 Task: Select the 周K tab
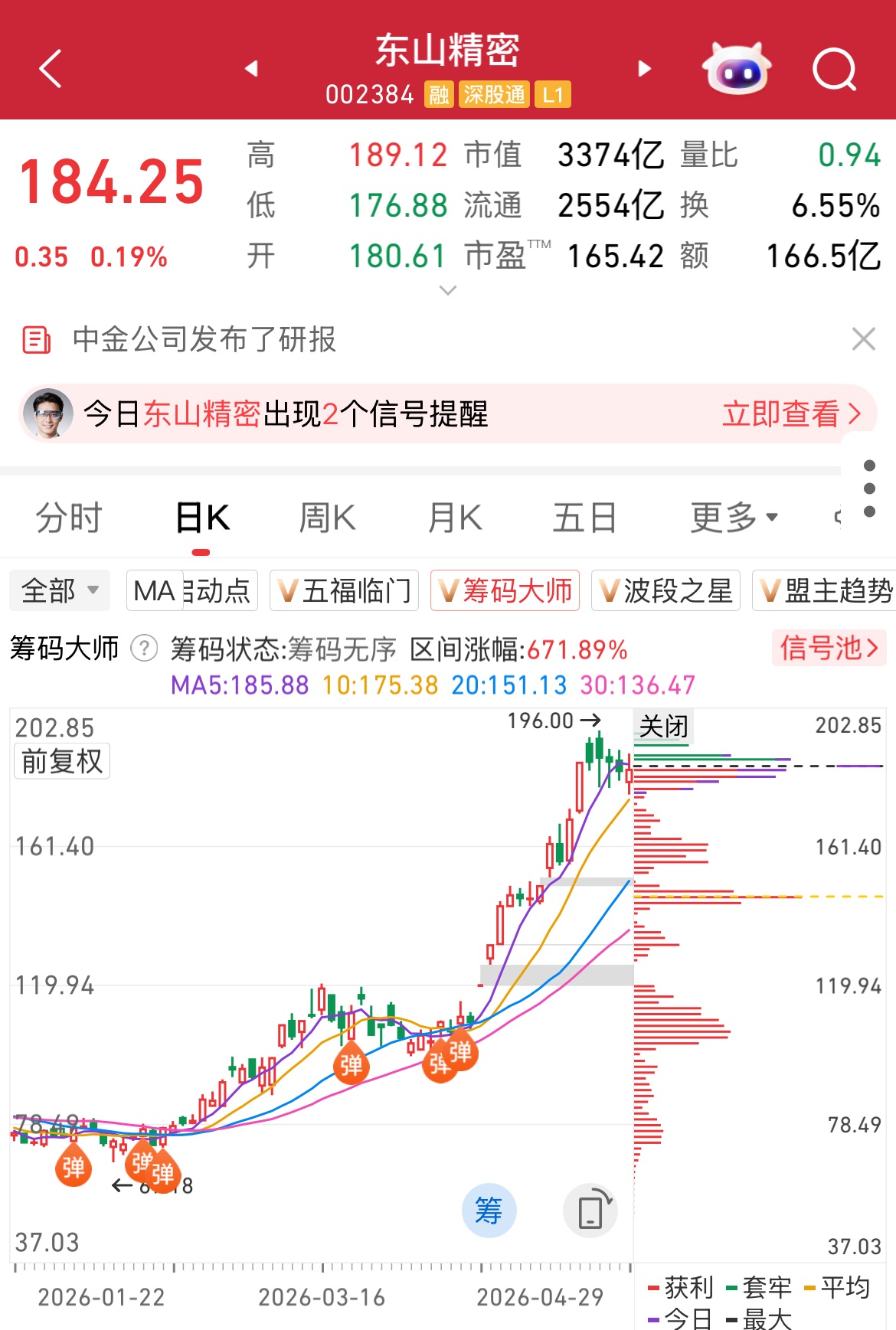[327, 518]
